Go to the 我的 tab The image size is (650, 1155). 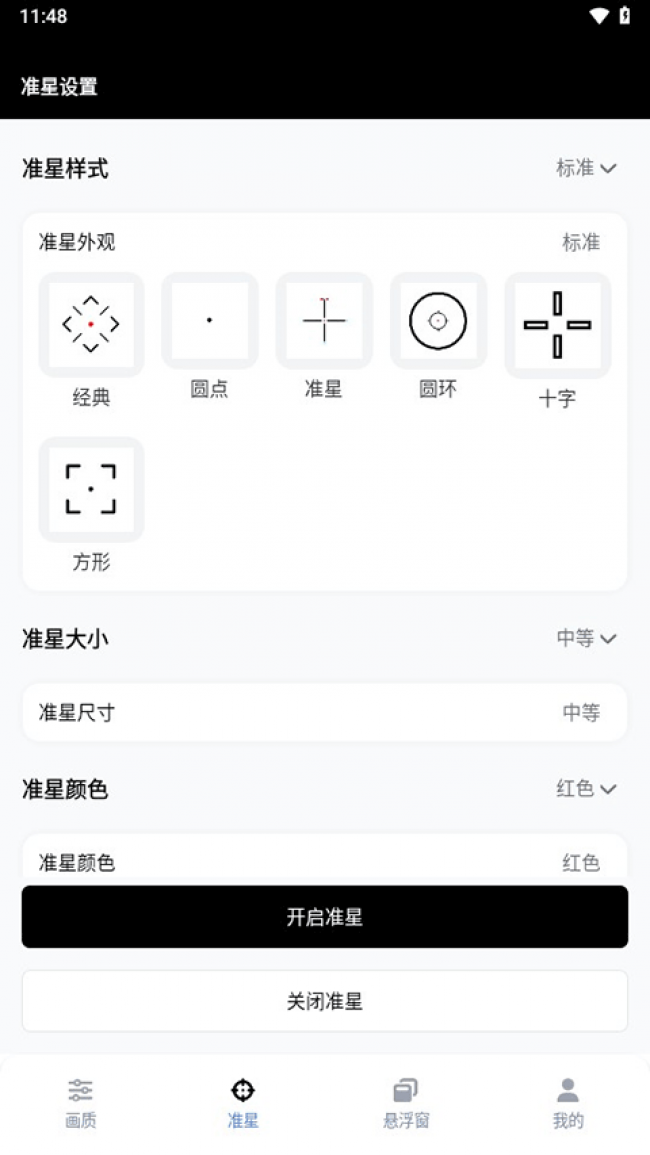pyautogui.click(x=568, y=1103)
